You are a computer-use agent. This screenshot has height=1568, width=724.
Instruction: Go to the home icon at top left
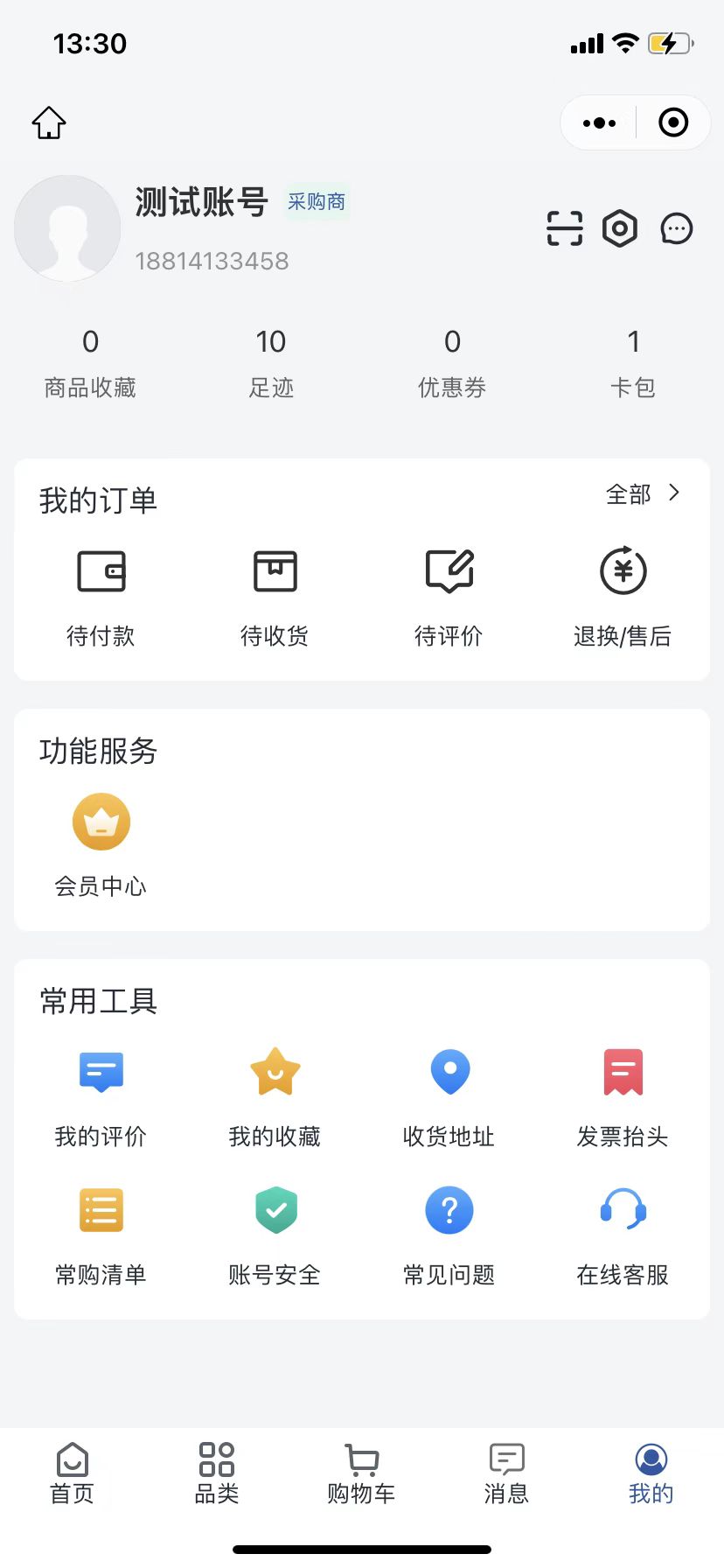tap(49, 122)
